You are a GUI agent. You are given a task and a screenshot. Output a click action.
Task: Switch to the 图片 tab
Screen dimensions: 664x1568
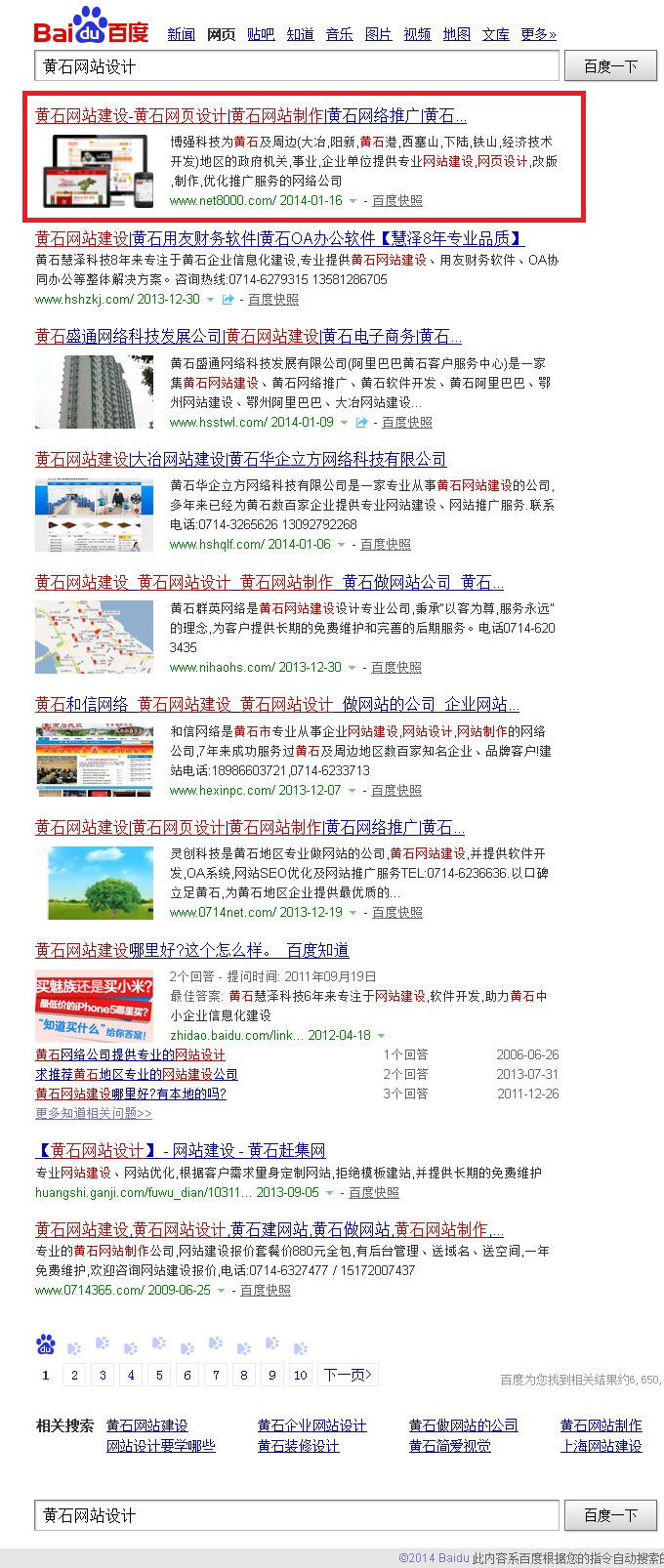378,34
